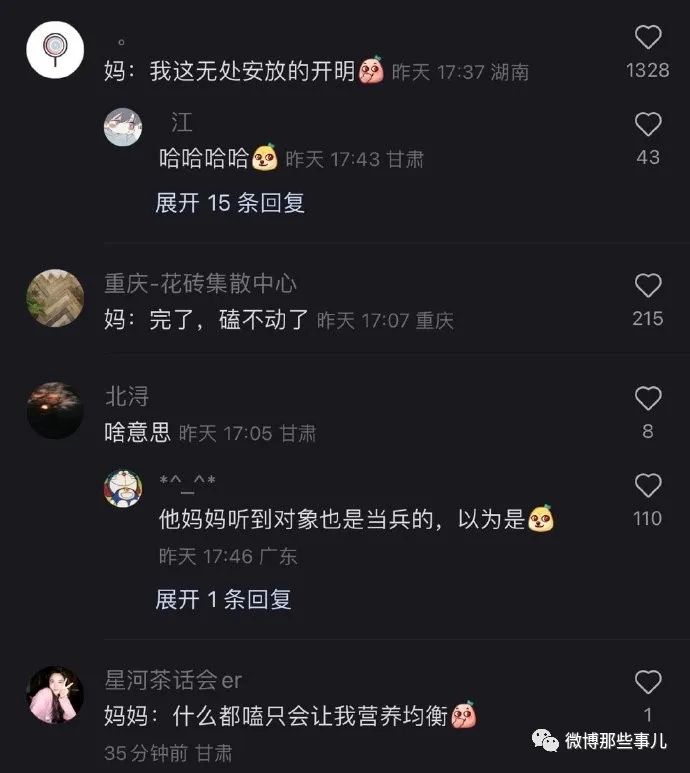Like the reply starting '他妈妈听到对象'
Viewport: 690px width, 773px height.
click(648, 486)
